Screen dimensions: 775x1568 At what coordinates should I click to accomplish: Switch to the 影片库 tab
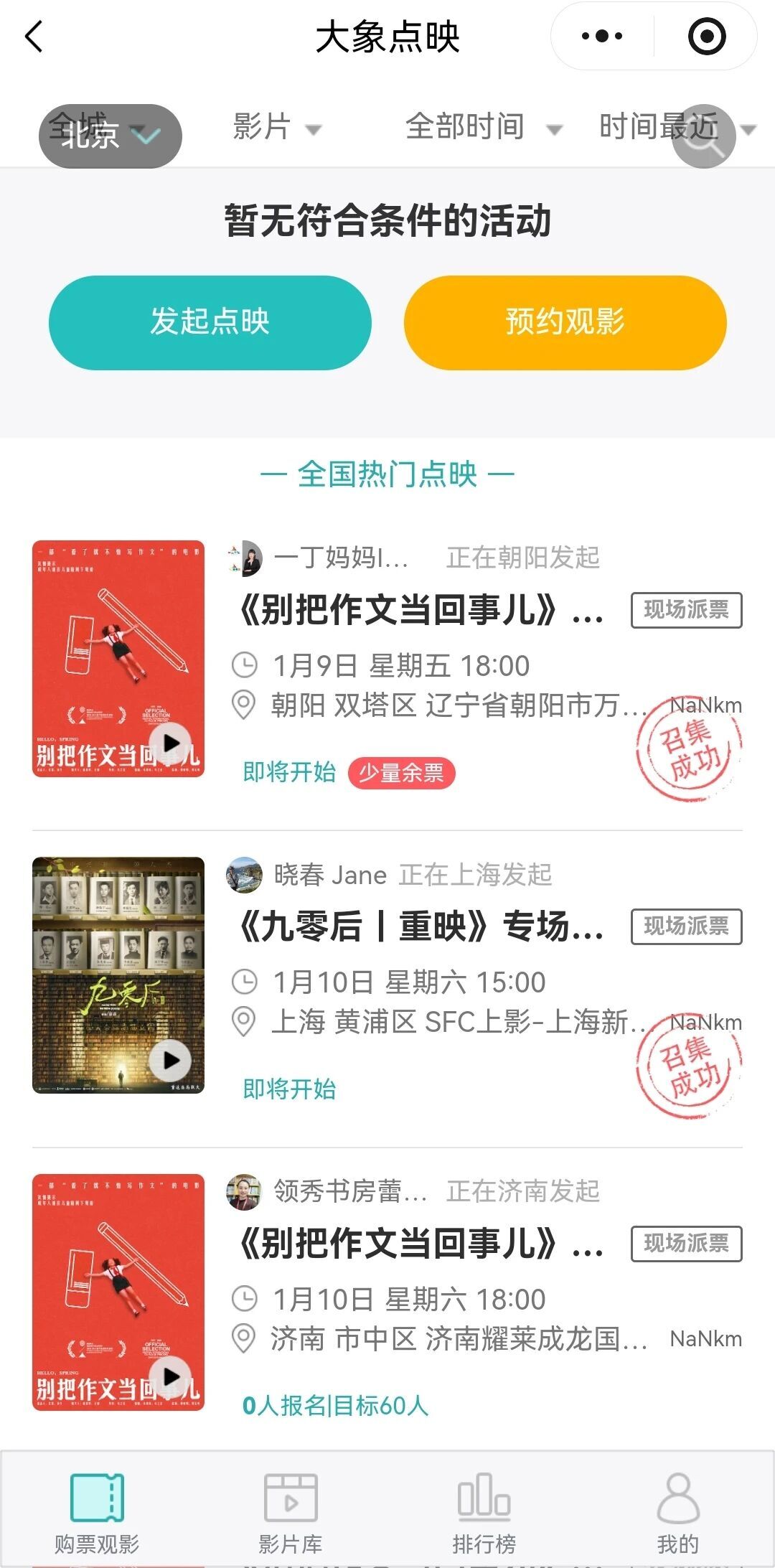click(291, 1512)
